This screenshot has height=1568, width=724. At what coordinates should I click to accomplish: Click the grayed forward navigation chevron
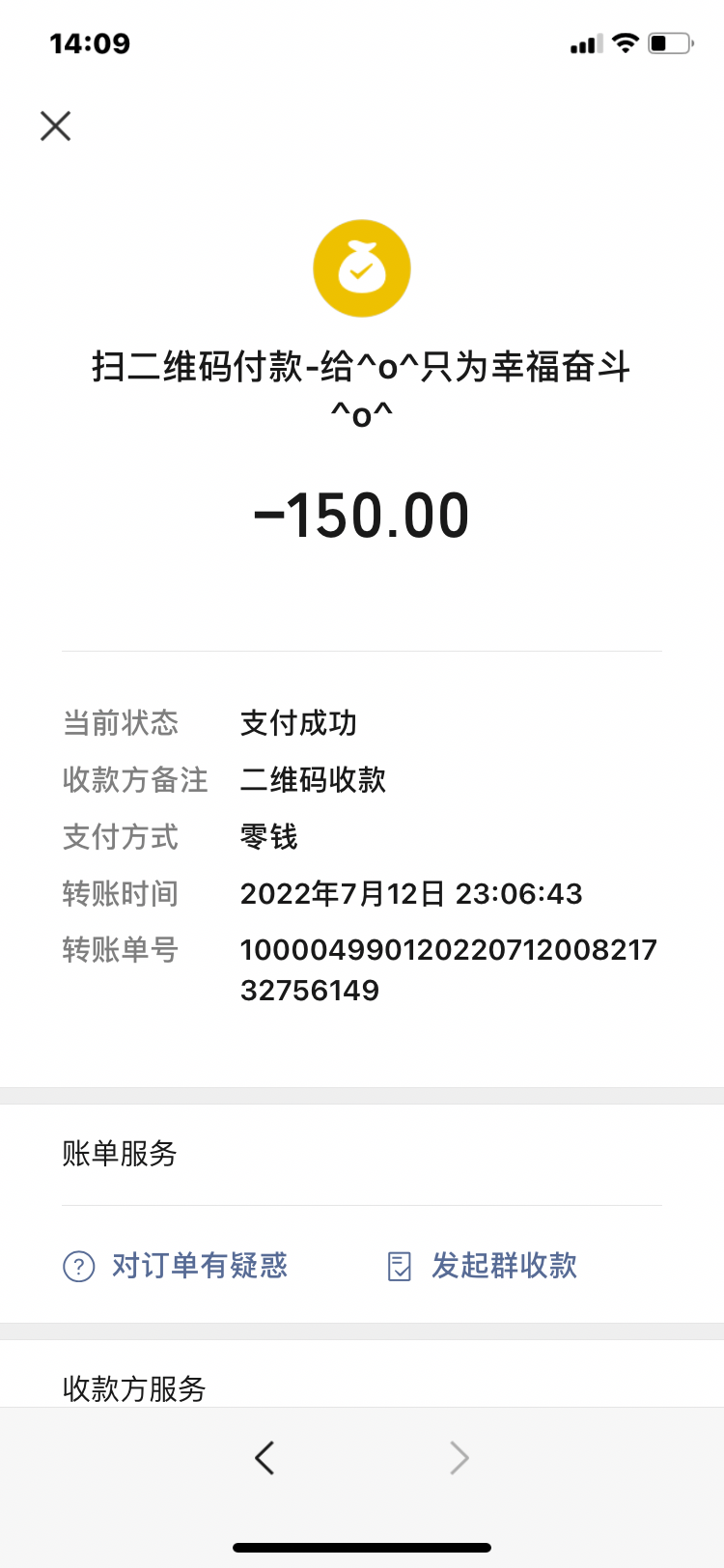459,1457
